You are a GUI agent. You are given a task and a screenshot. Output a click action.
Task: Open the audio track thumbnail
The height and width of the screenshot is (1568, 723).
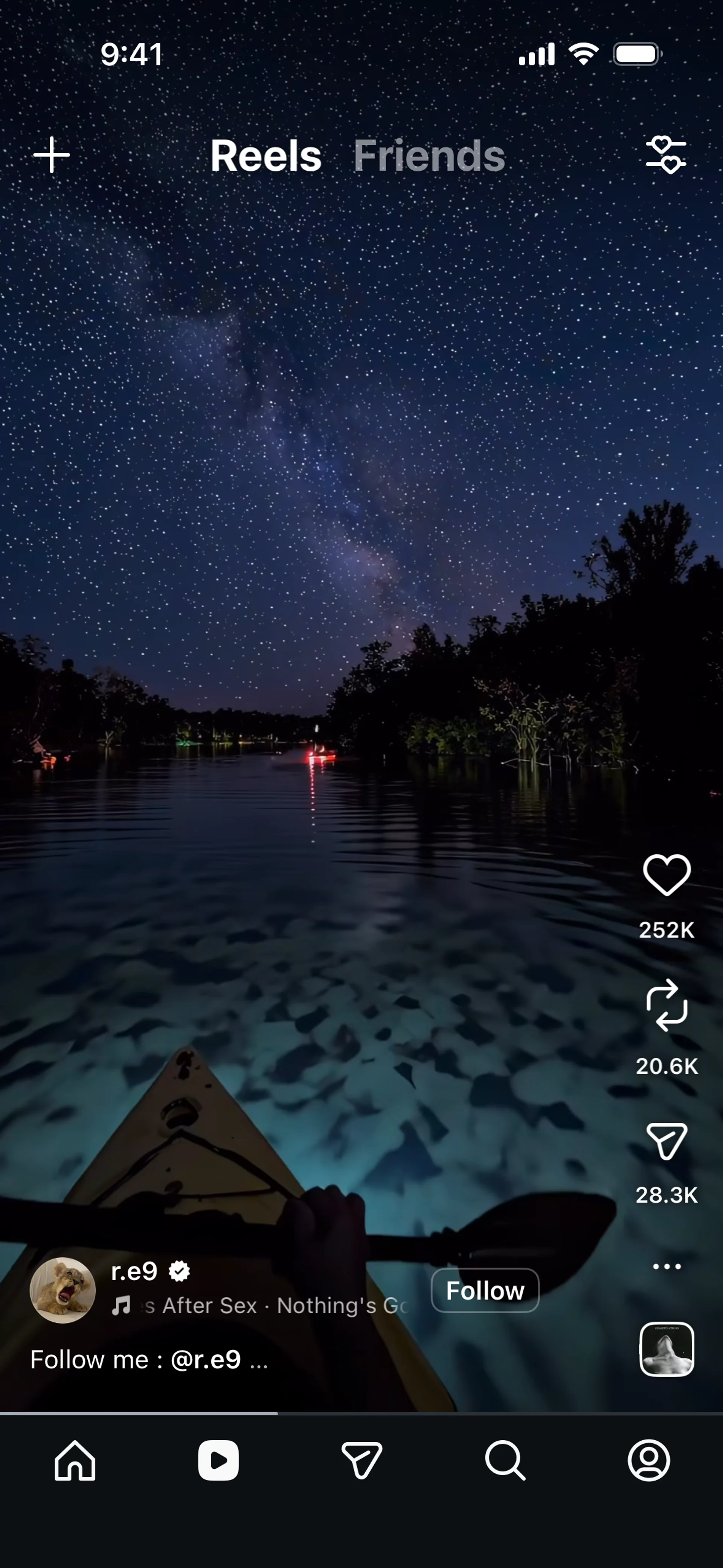[x=667, y=1349]
